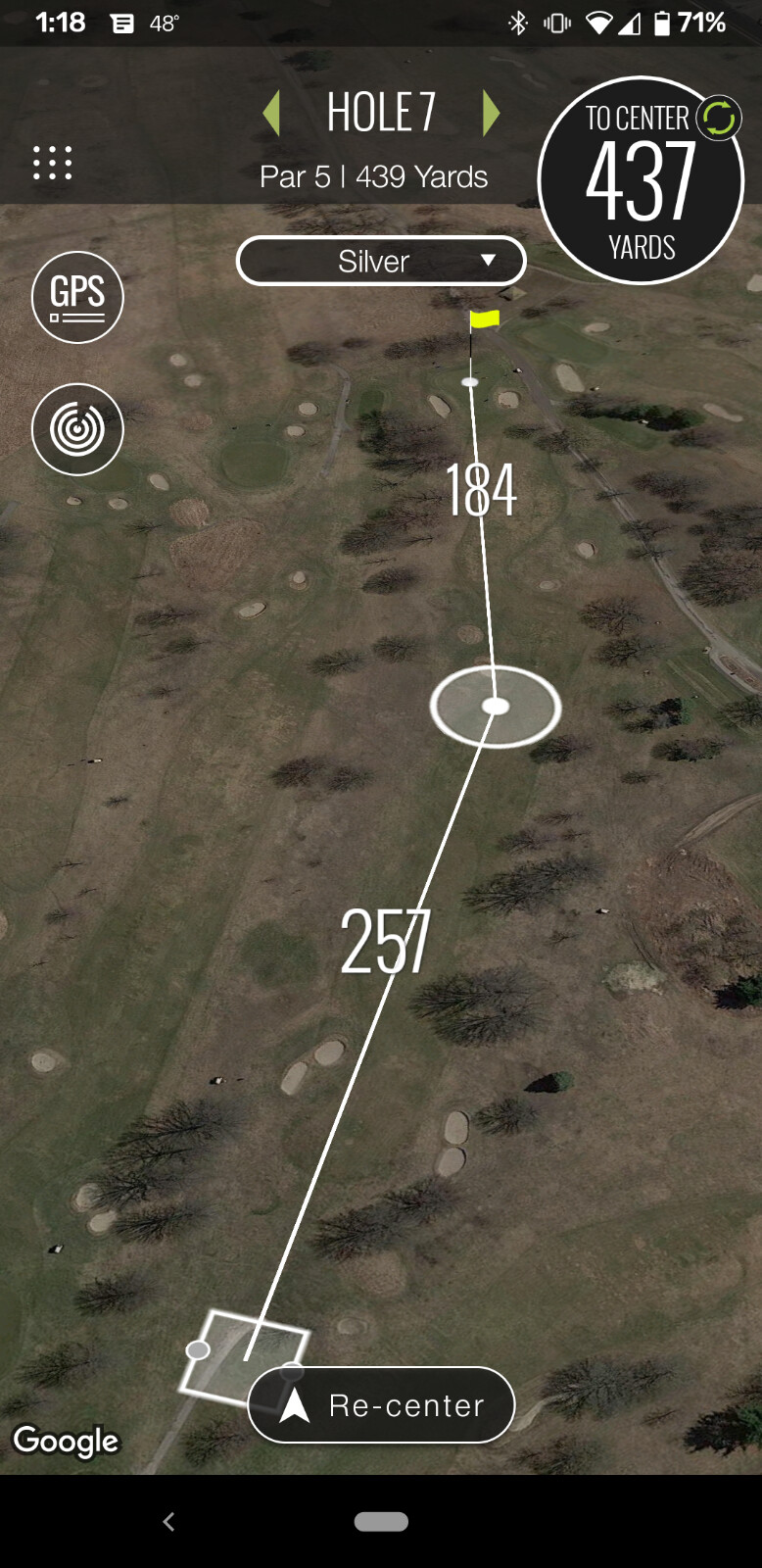Open the dotted grid menu
This screenshot has width=762, height=1568.
52,163
